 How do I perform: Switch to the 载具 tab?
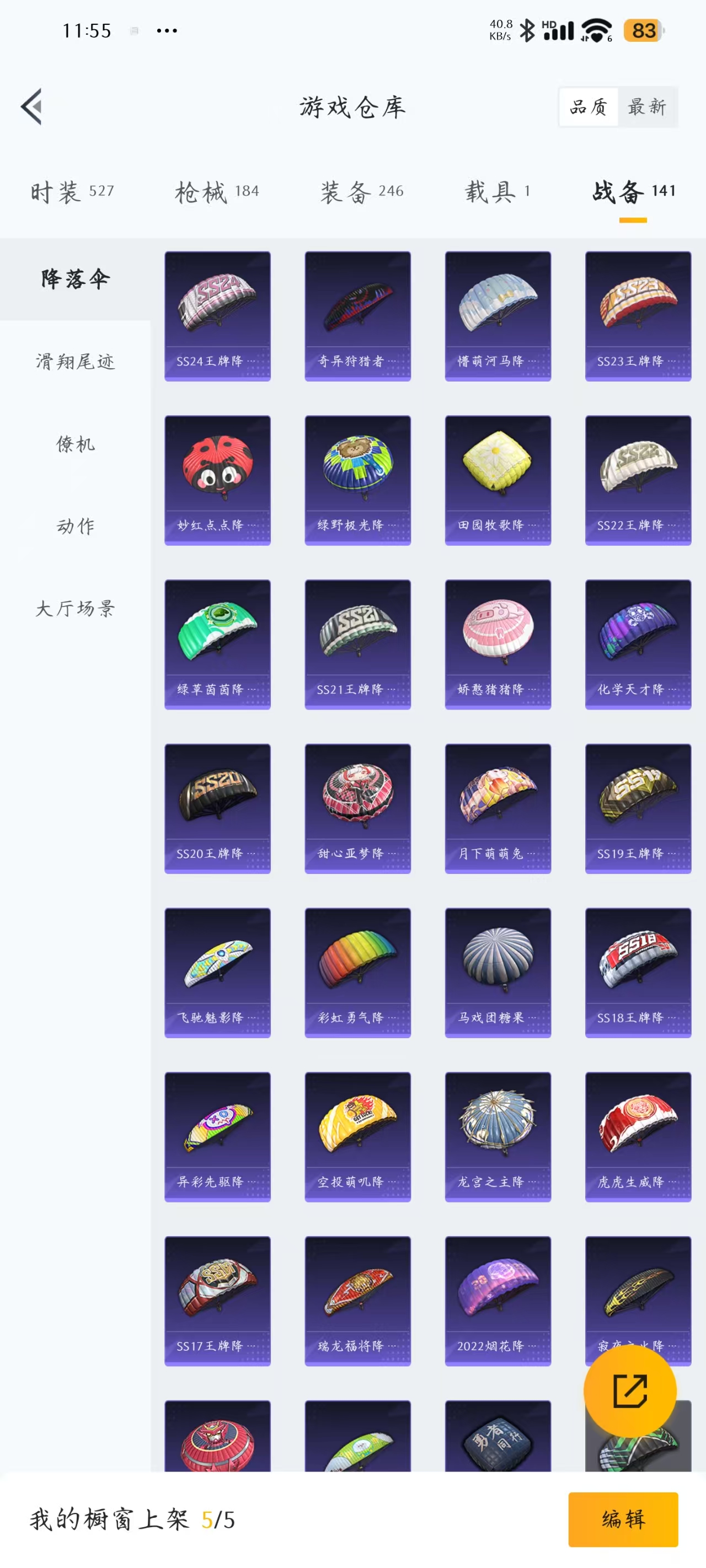(497, 192)
